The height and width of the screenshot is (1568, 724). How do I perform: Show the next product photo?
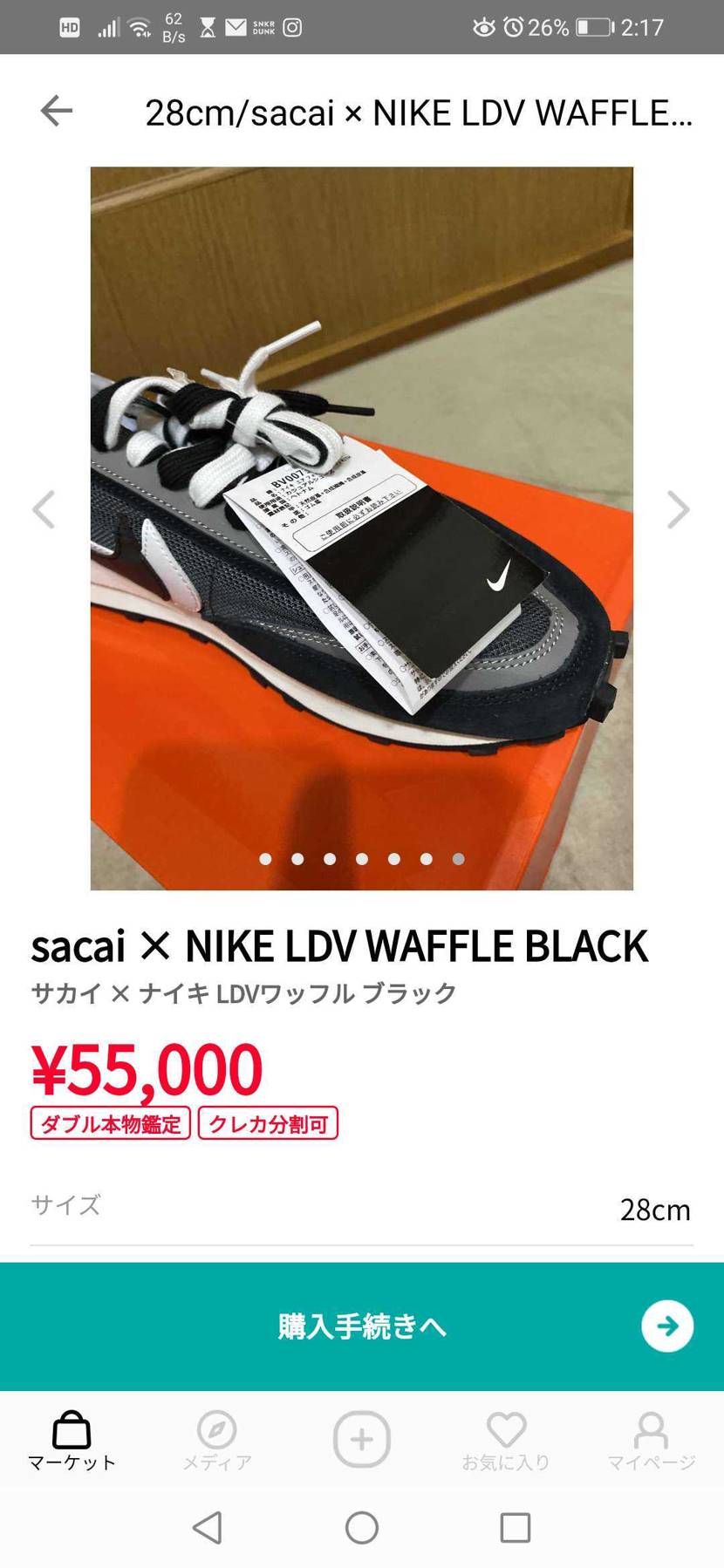coord(678,509)
